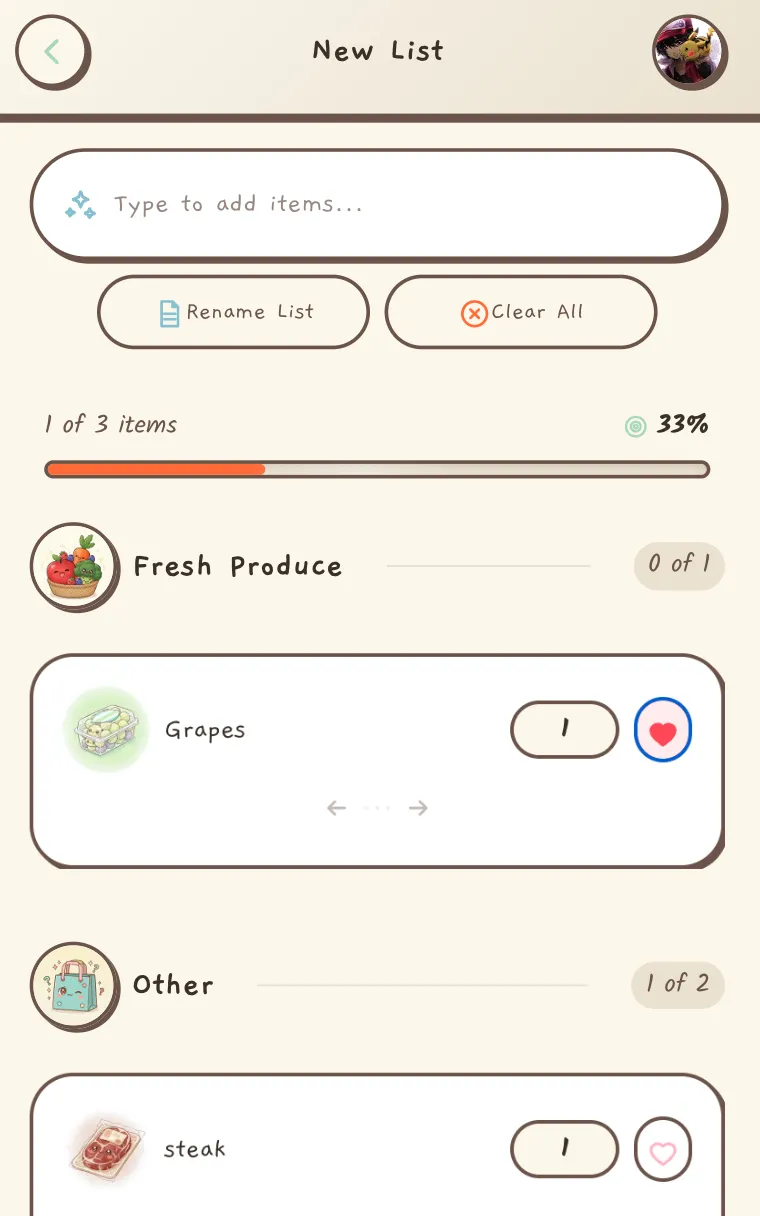Clear All items from the list

[x=521, y=312]
